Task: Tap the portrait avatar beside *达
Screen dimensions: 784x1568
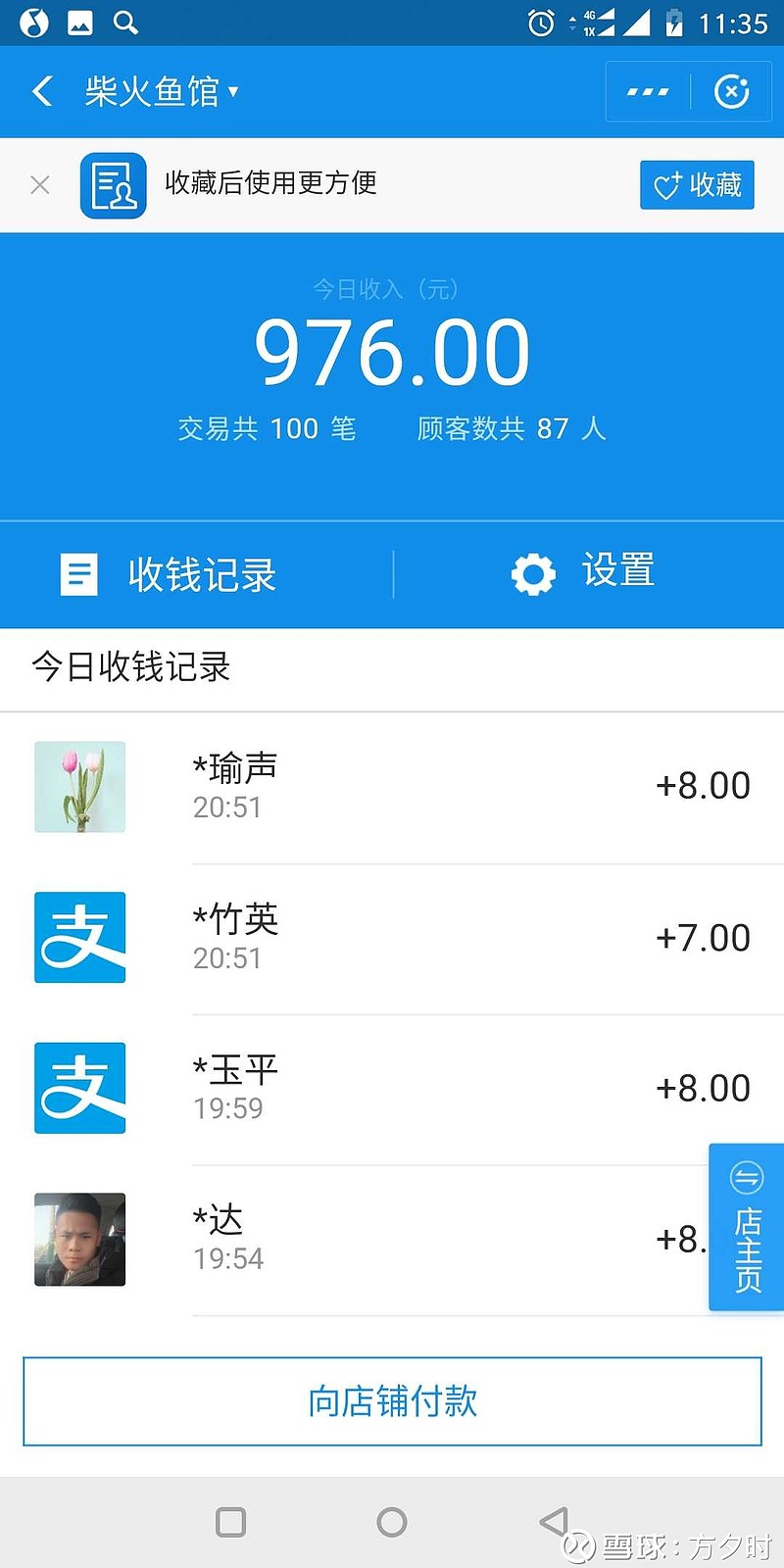Action: coord(78,1239)
